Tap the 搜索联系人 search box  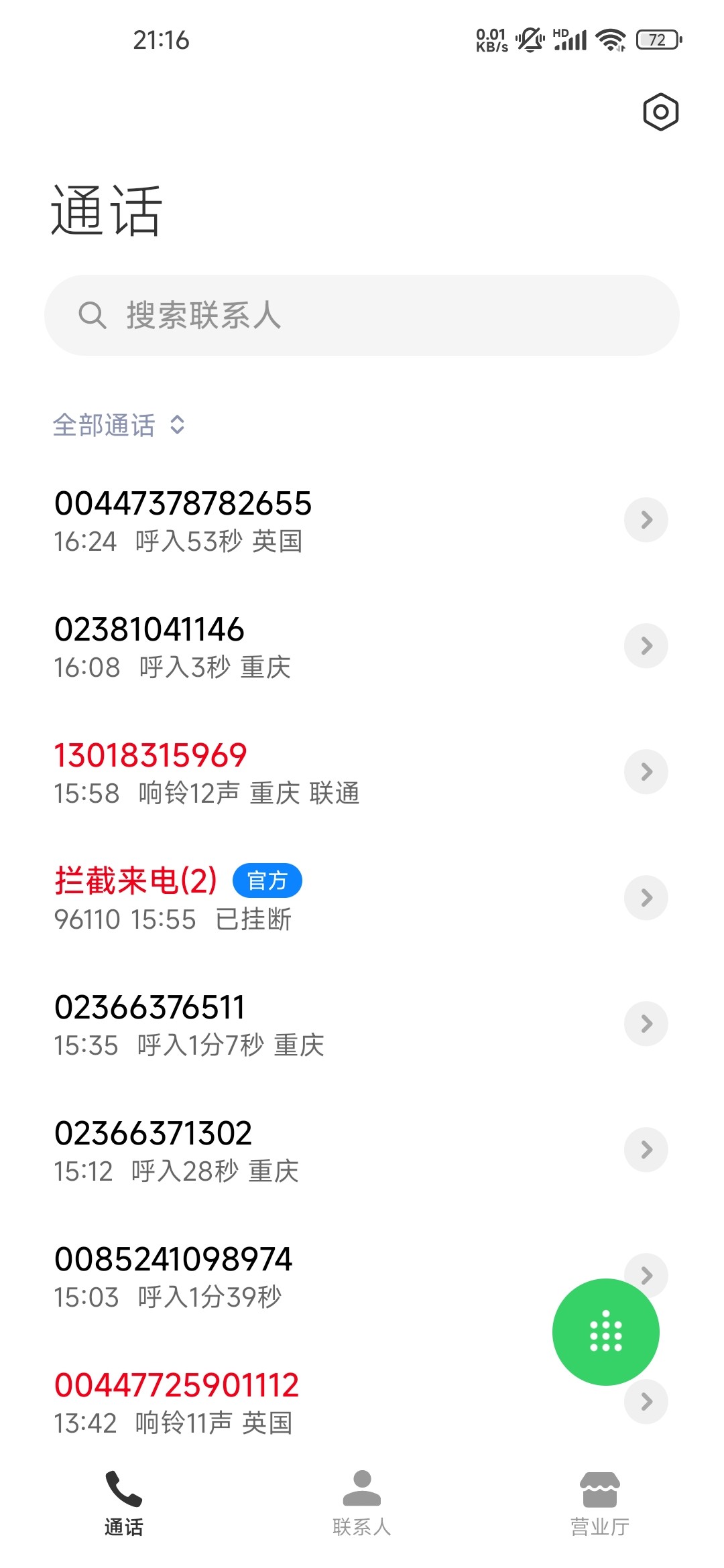coord(362,315)
